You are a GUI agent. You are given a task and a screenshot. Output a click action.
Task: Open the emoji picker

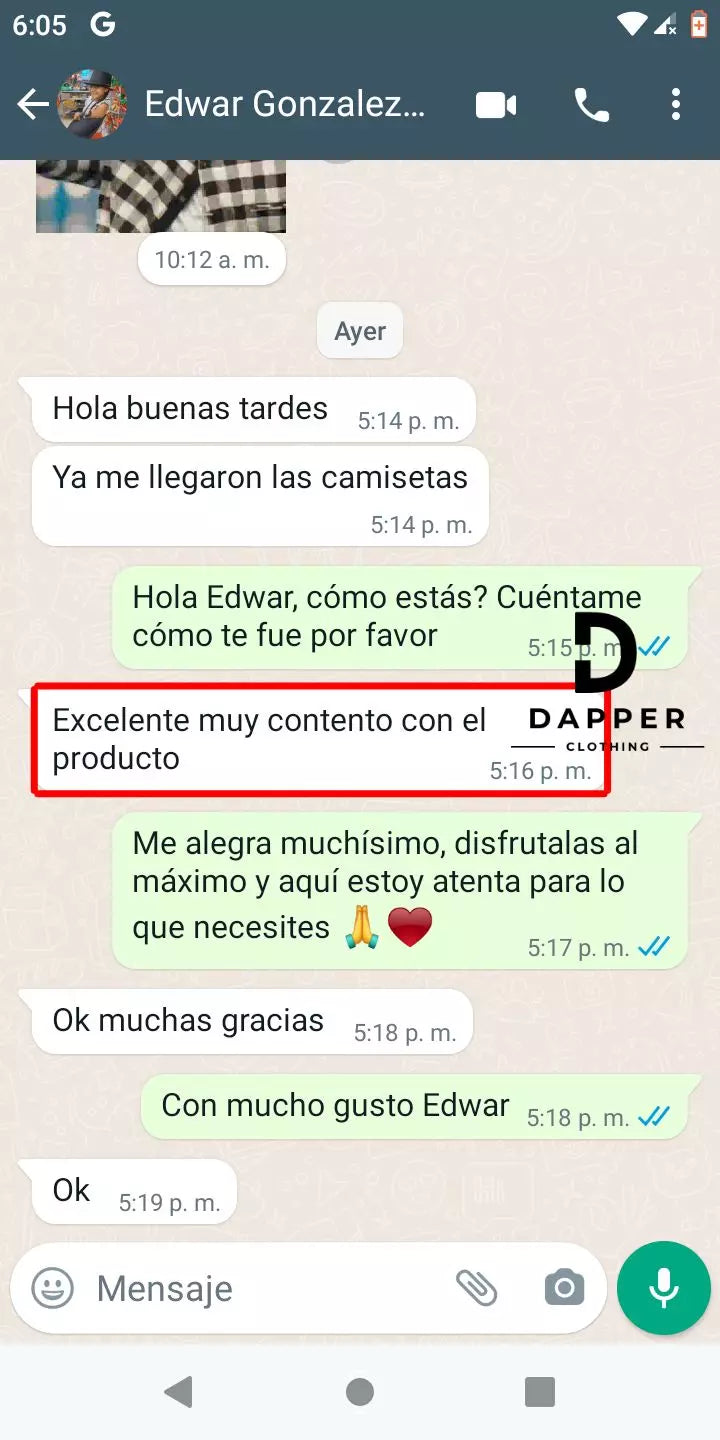click(52, 1288)
